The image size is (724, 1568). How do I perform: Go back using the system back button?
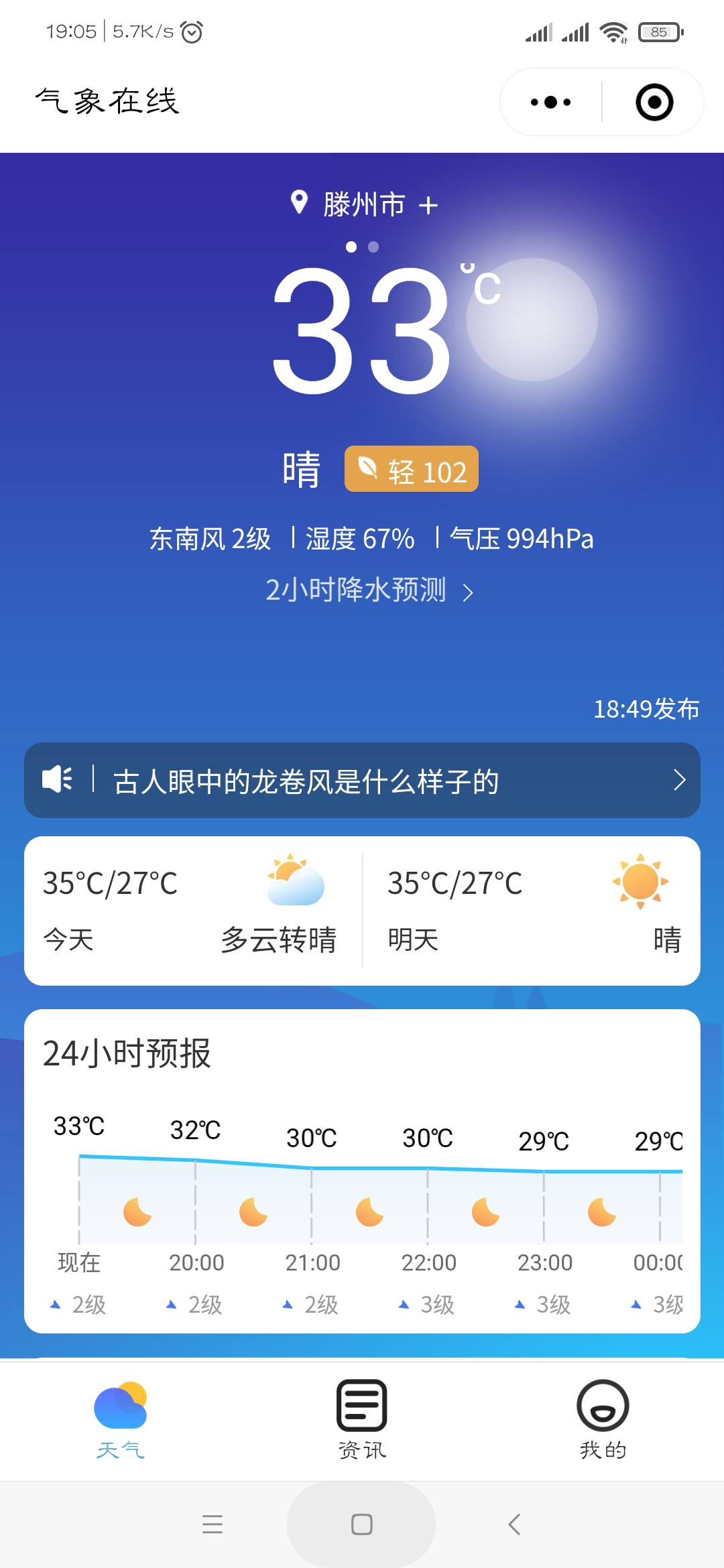point(514,1524)
